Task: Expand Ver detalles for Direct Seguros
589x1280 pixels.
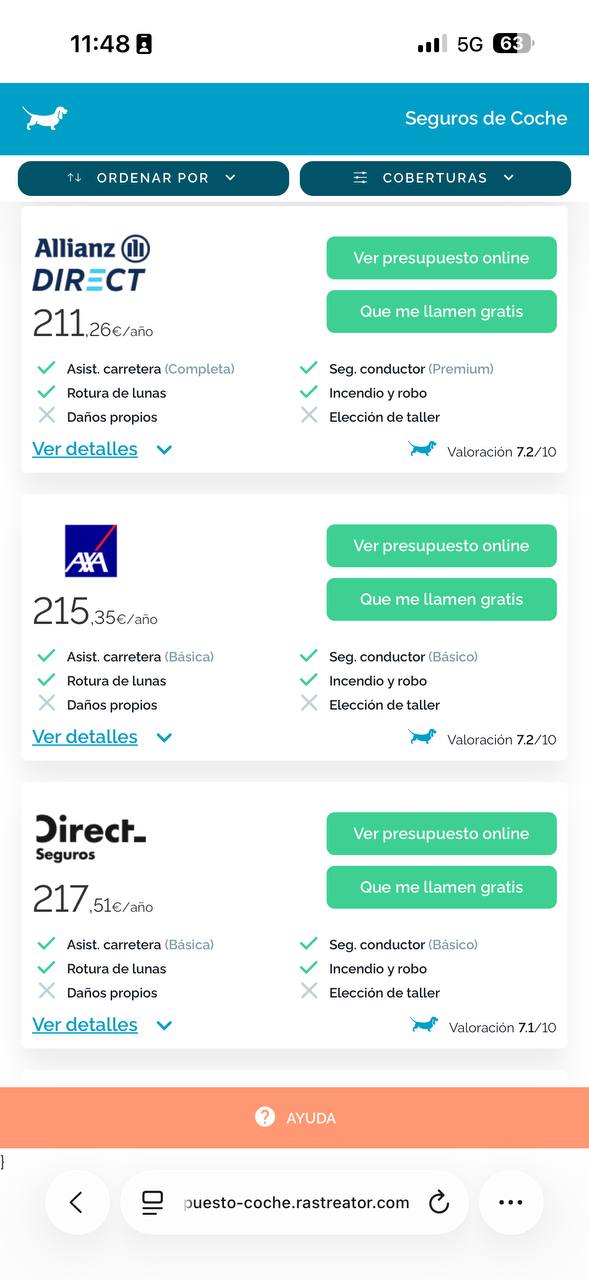Action: tap(102, 1025)
